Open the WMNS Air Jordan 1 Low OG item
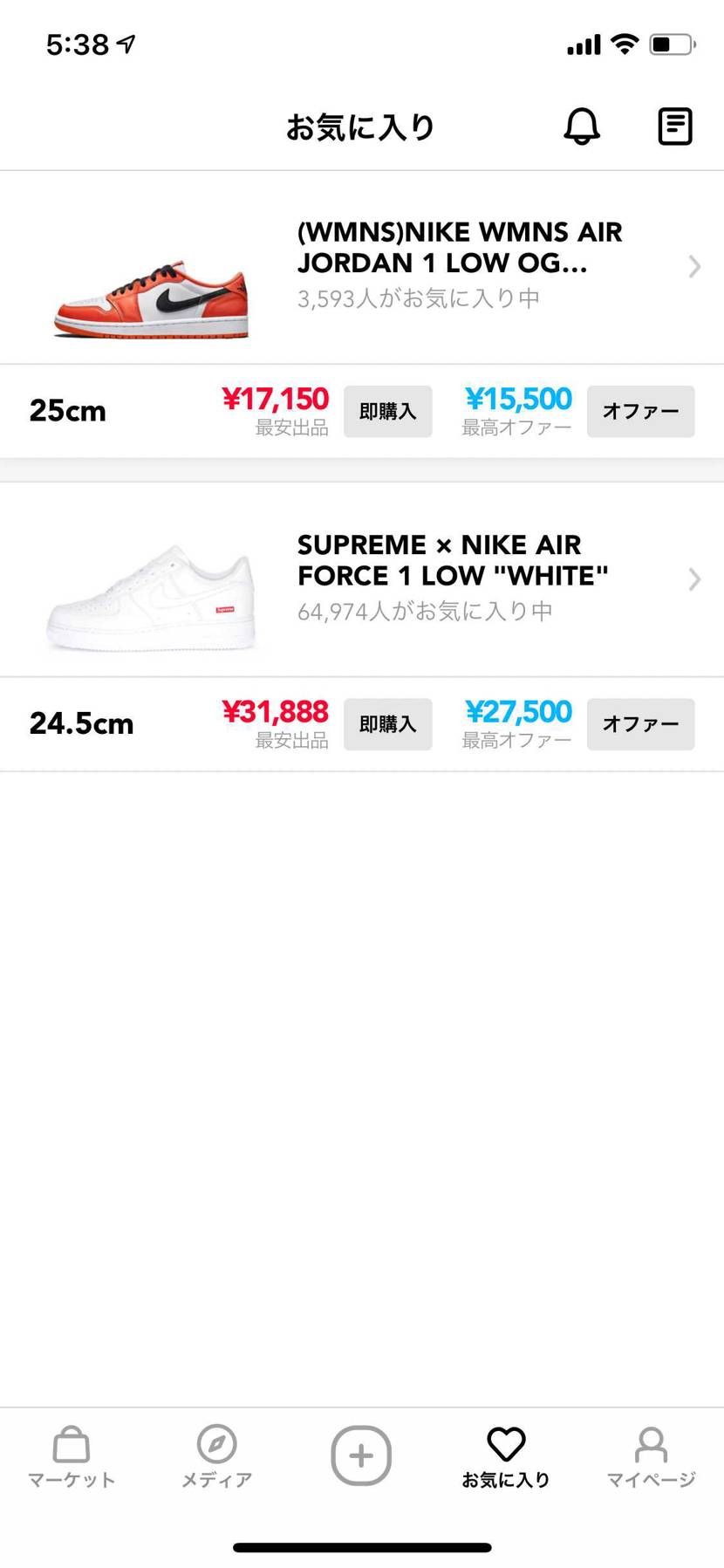Viewport: 724px width, 1568px height. (459, 264)
